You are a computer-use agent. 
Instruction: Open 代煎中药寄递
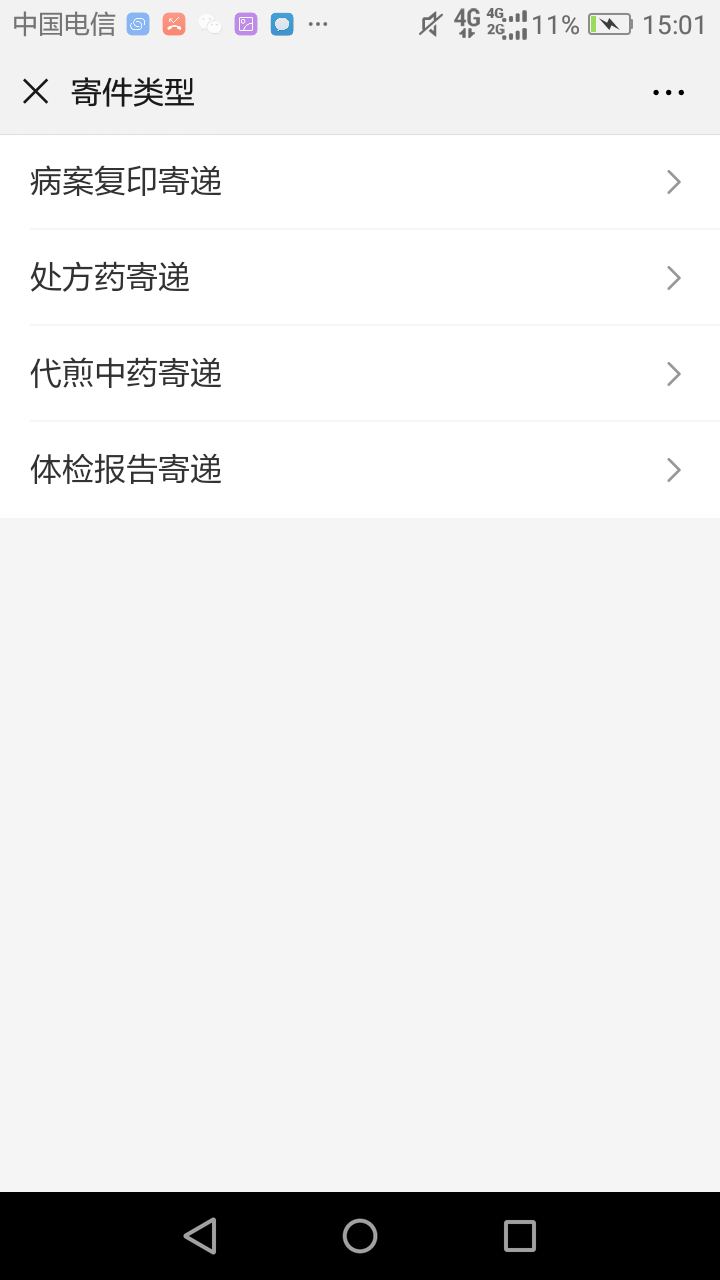(x=360, y=374)
